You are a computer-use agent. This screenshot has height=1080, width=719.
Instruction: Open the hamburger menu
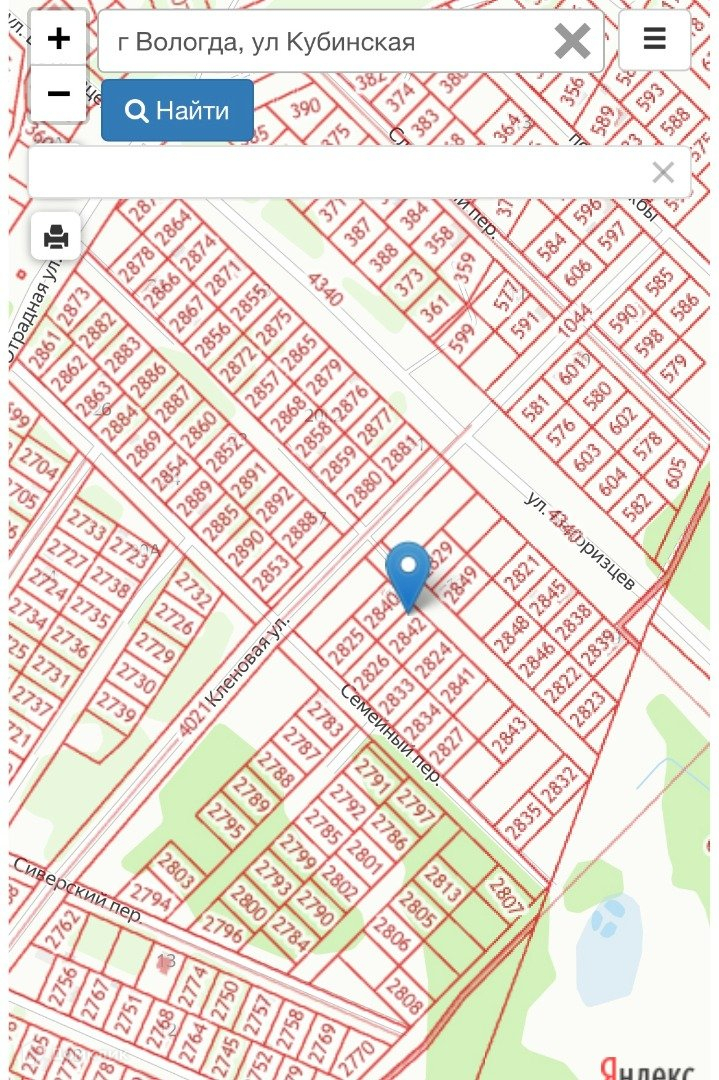coord(654,40)
